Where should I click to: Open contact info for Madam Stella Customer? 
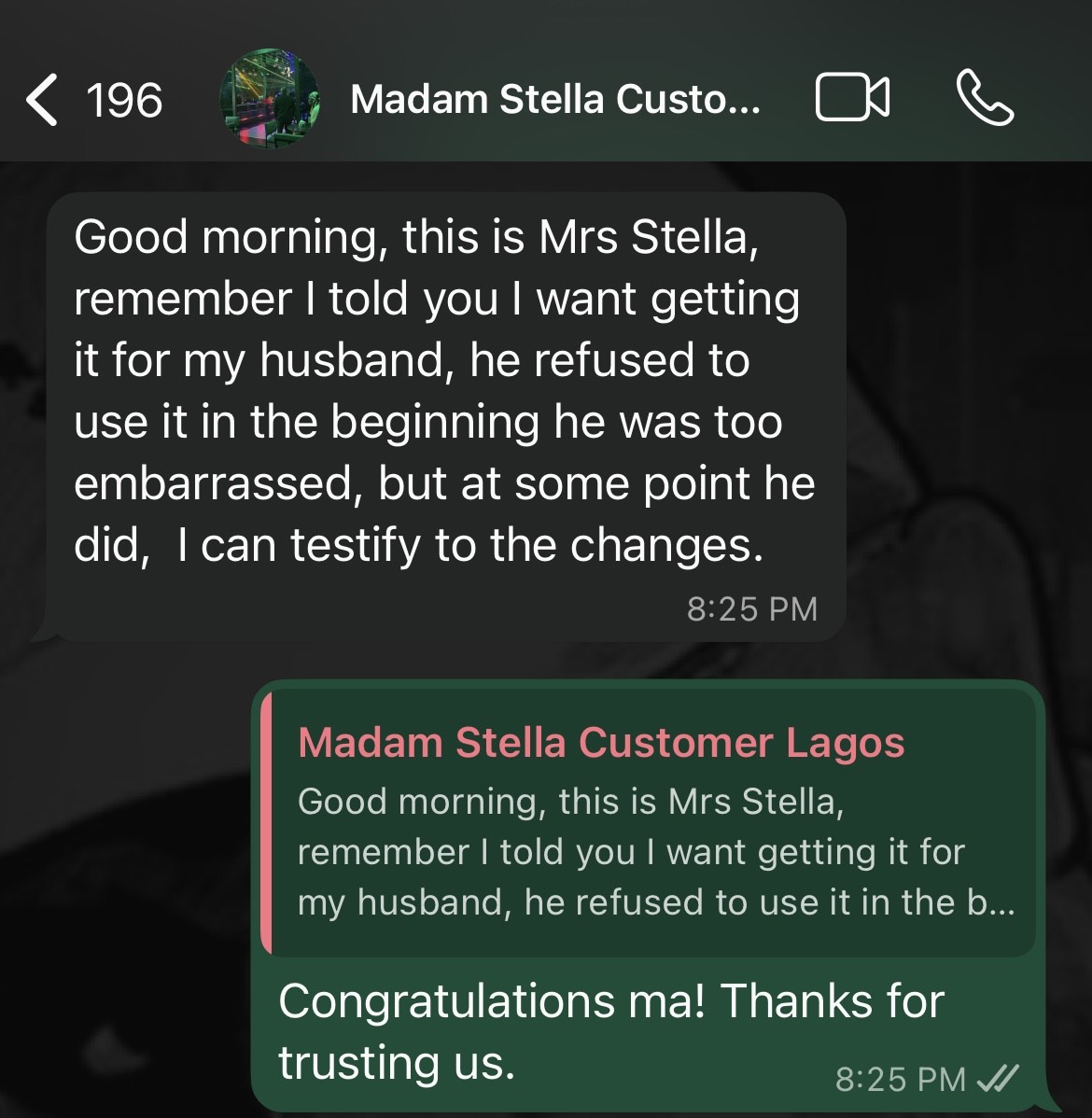pyautogui.click(x=554, y=100)
